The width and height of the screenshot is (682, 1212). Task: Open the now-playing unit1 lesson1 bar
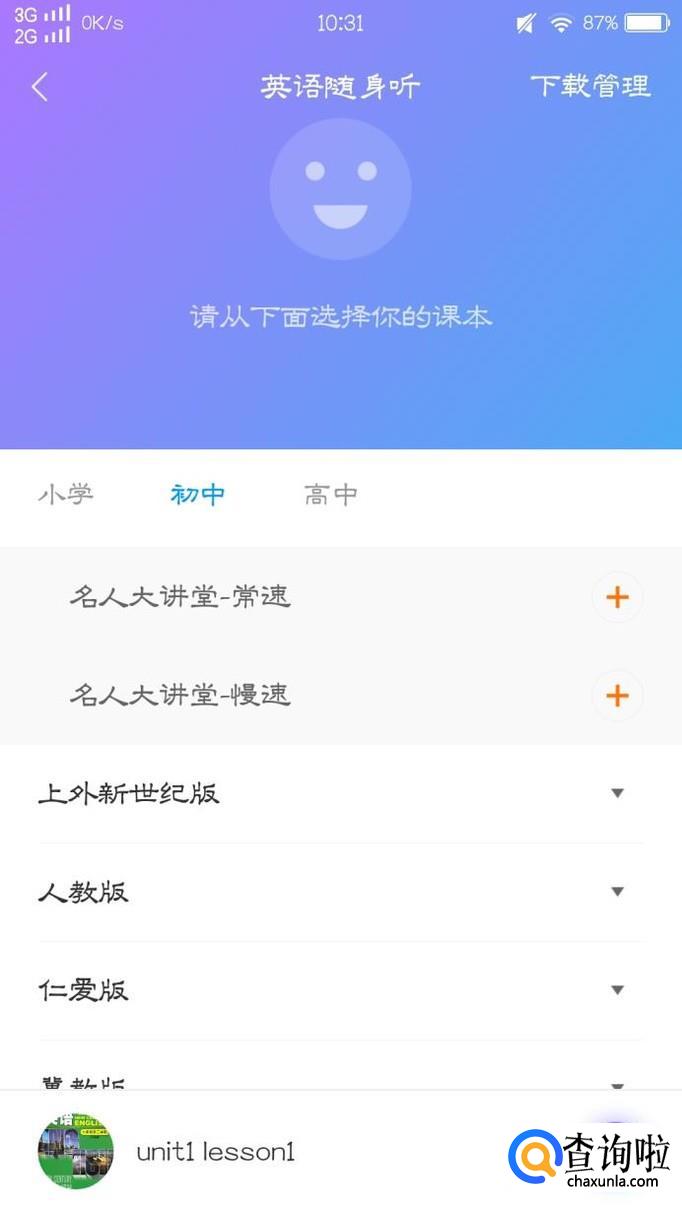tap(215, 1152)
